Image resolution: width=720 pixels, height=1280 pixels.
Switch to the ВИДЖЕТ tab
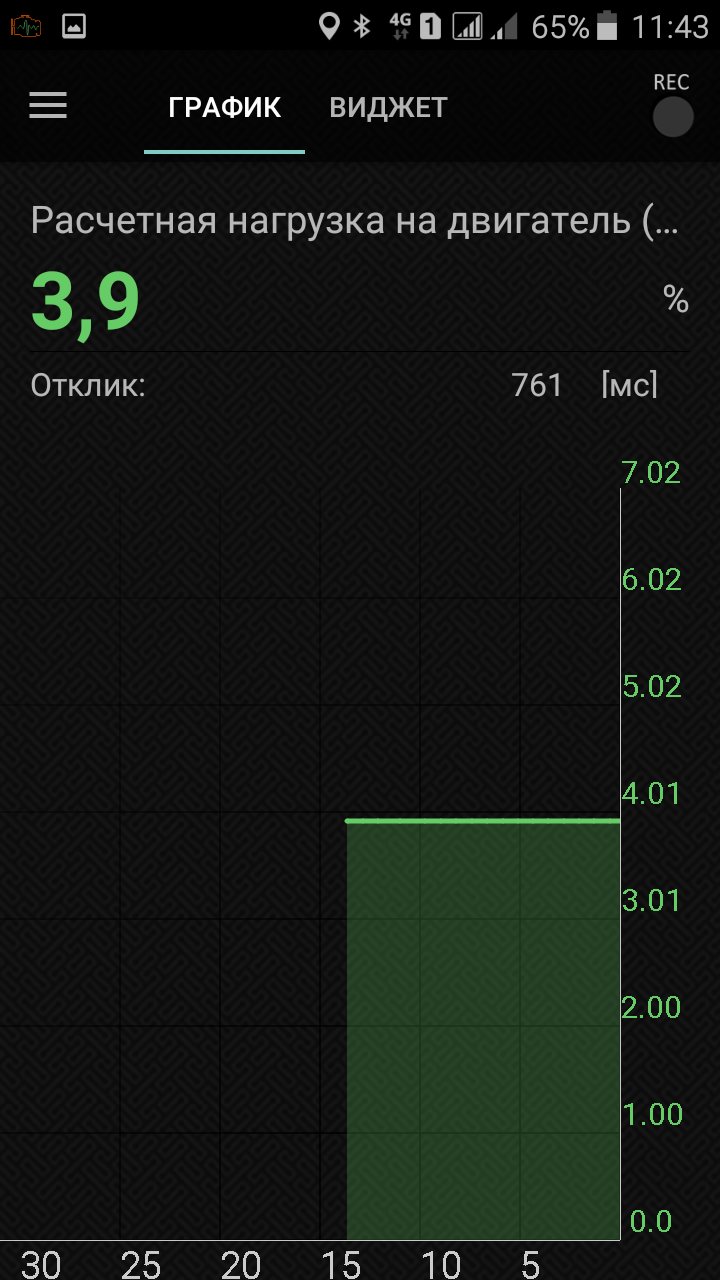[x=388, y=108]
